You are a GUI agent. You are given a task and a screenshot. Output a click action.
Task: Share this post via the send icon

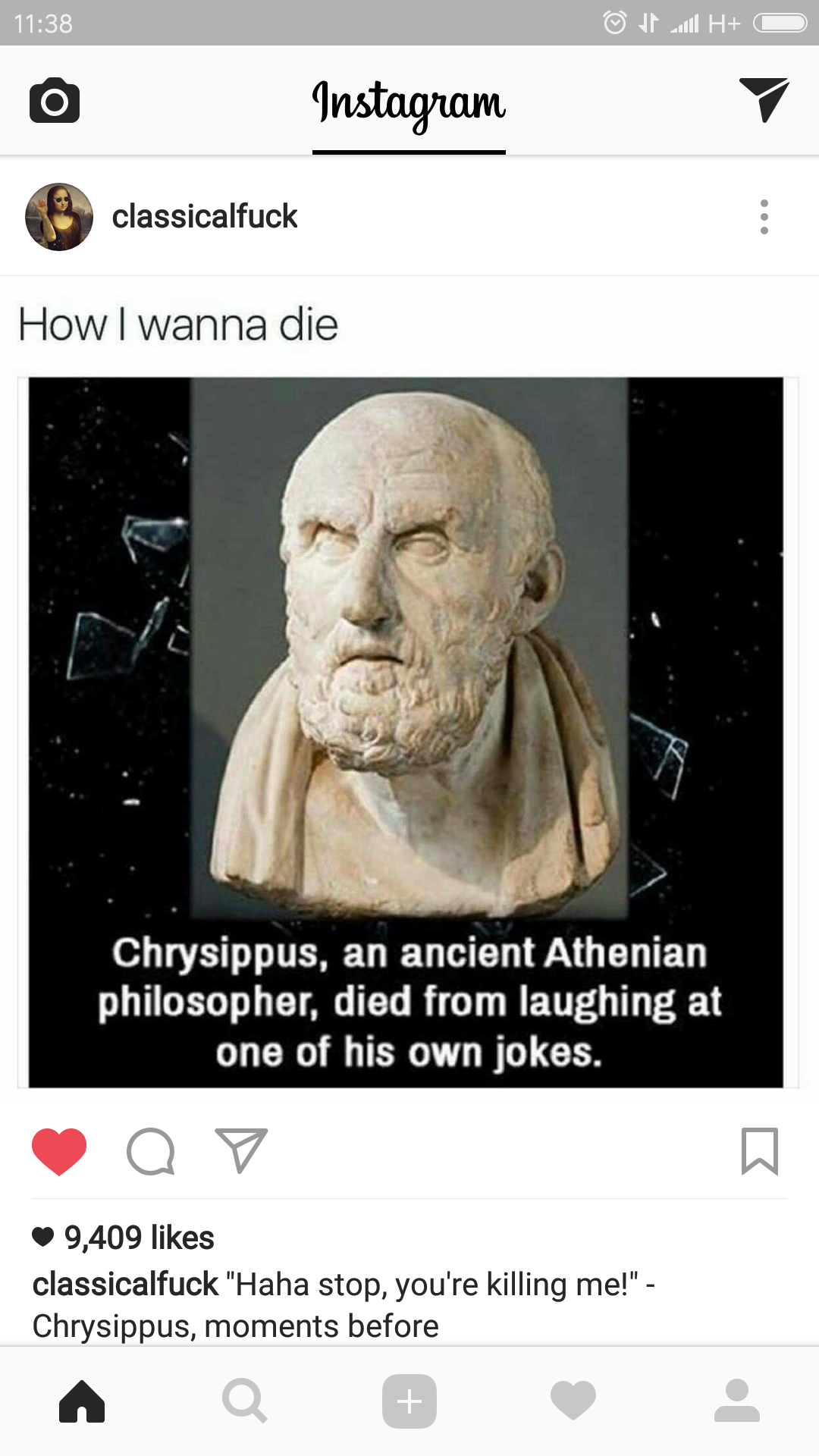pos(241,1151)
